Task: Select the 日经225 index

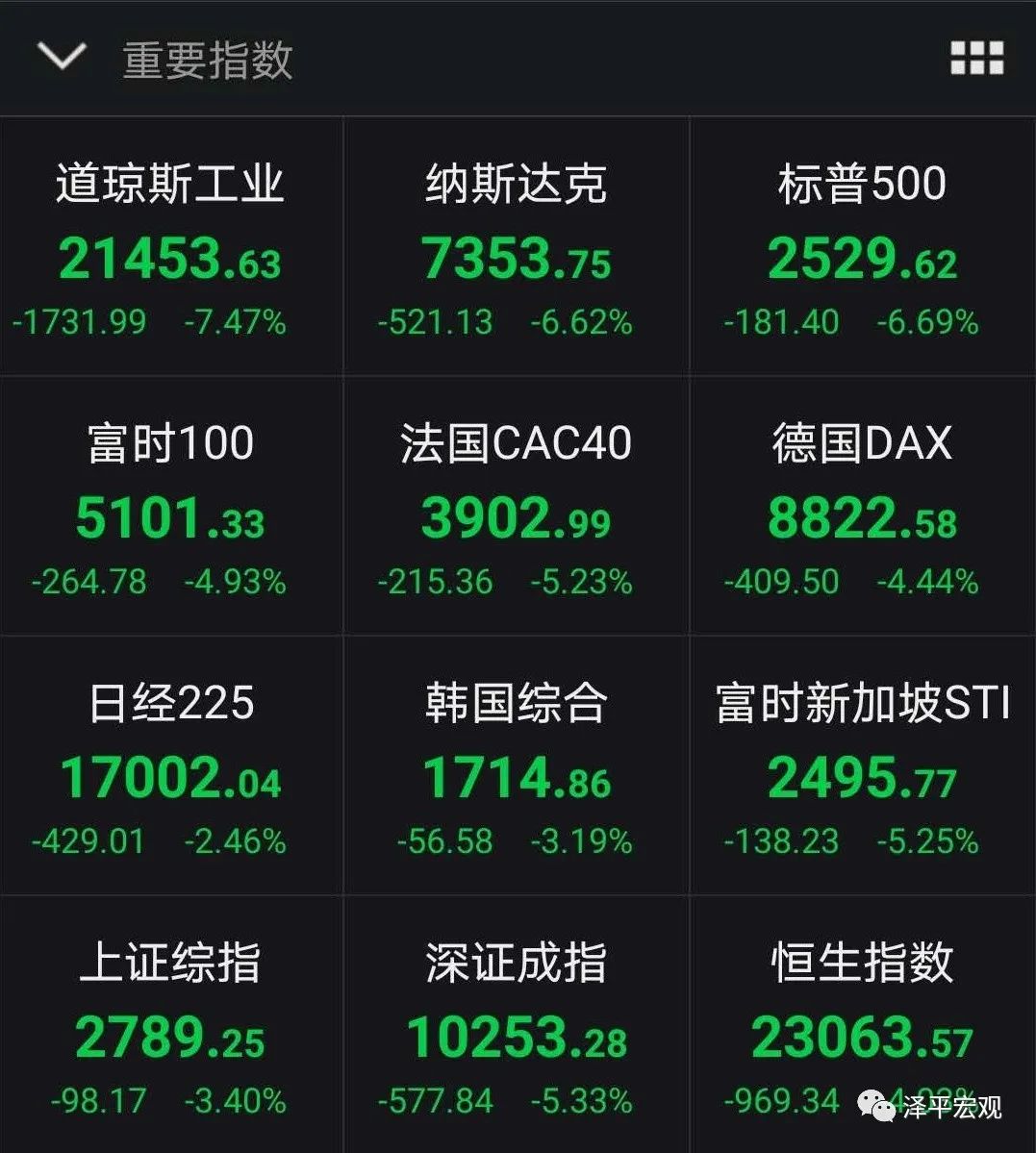Action: pyautogui.click(x=171, y=764)
